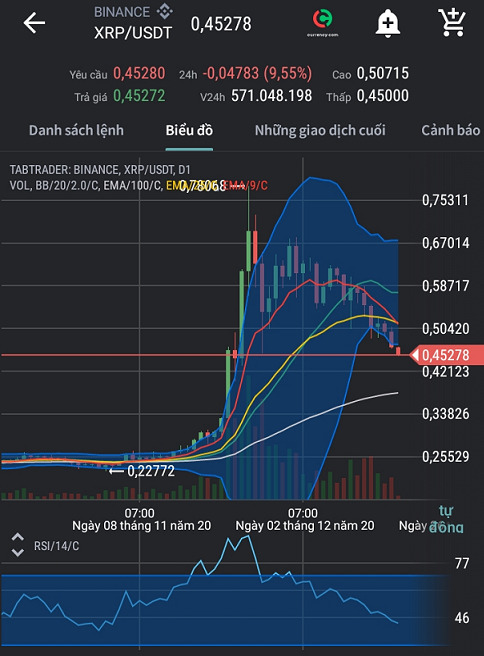
Task: Open the chart indicators settings label
Action: 138,185
